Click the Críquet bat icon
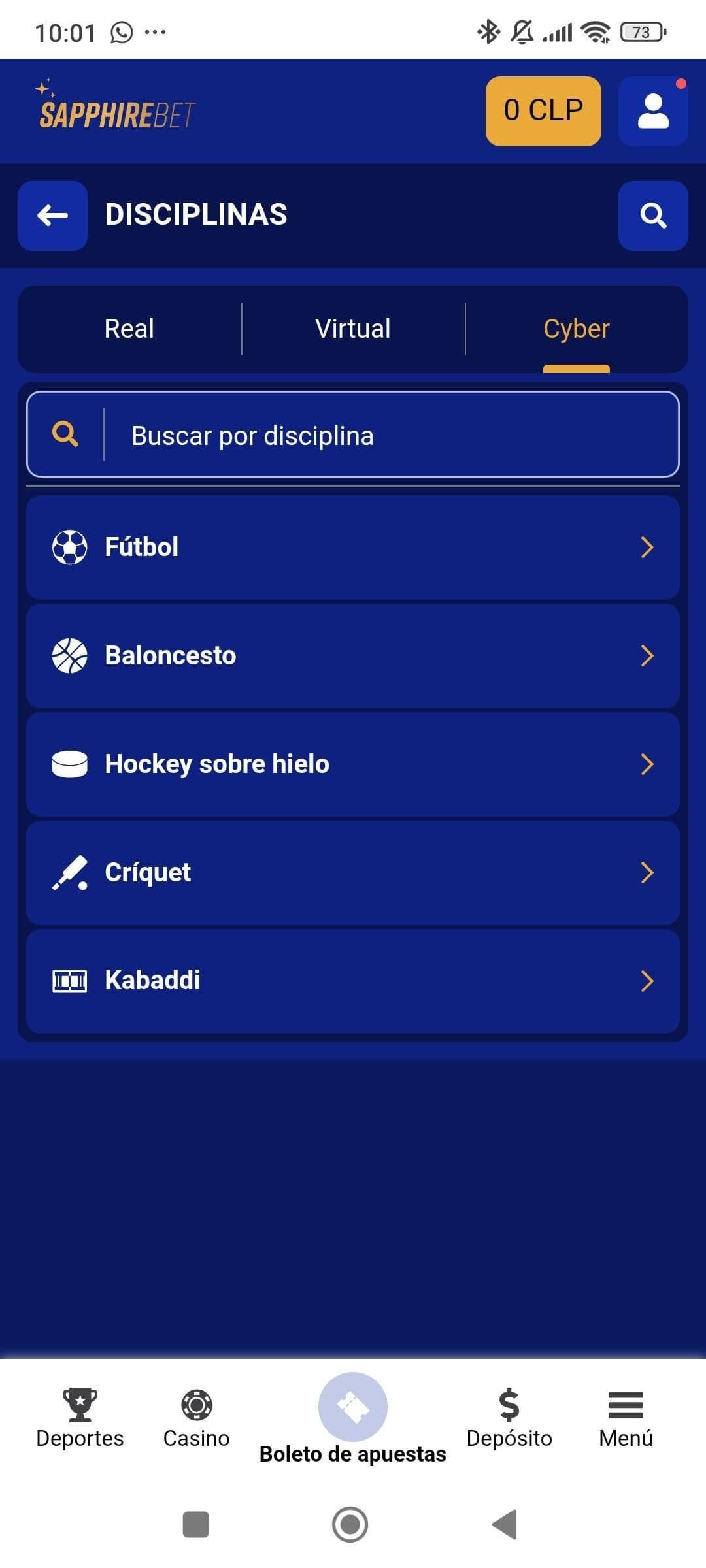 (x=69, y=872)
